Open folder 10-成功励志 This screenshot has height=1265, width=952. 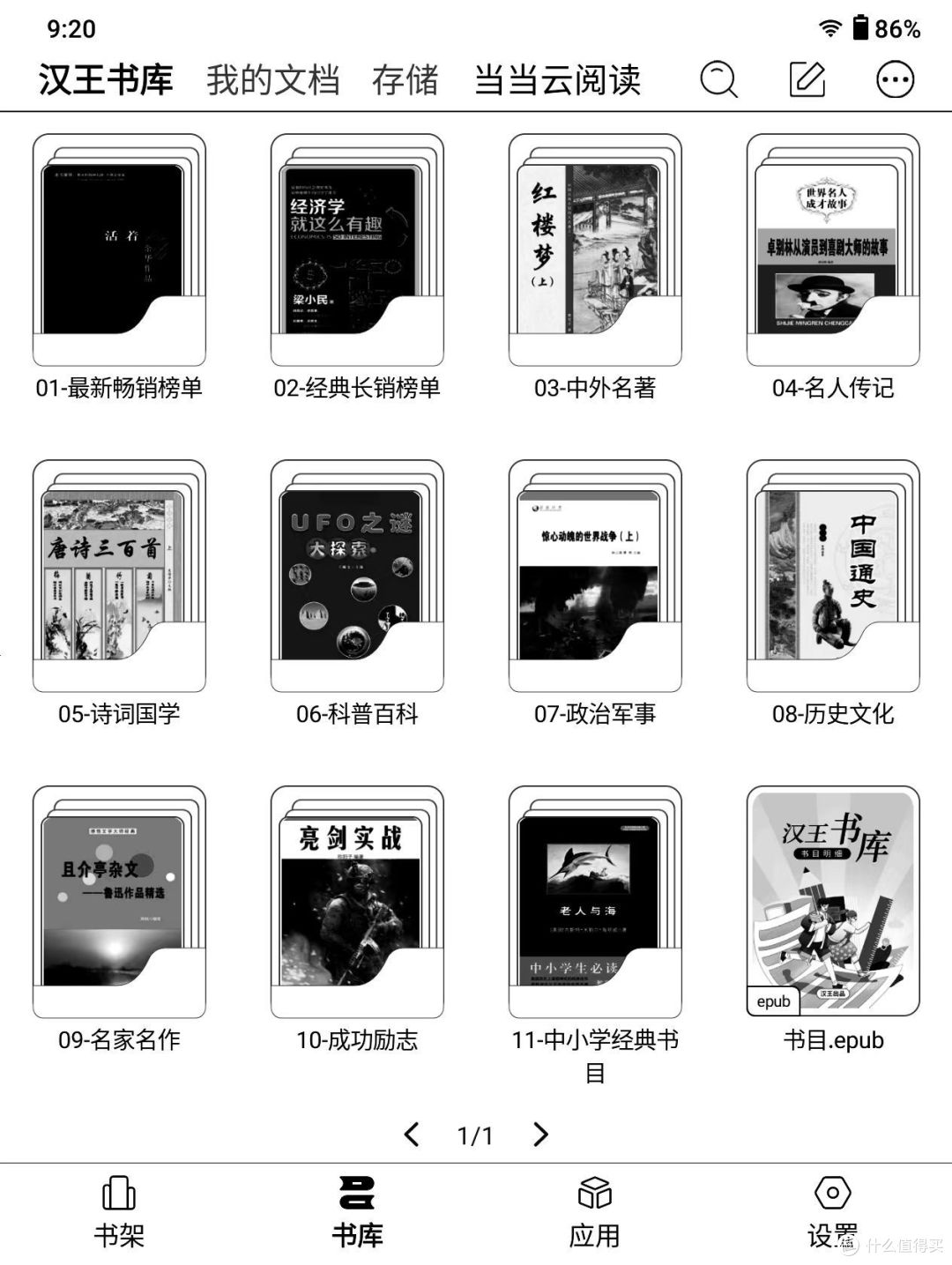(x=357, y=904)
